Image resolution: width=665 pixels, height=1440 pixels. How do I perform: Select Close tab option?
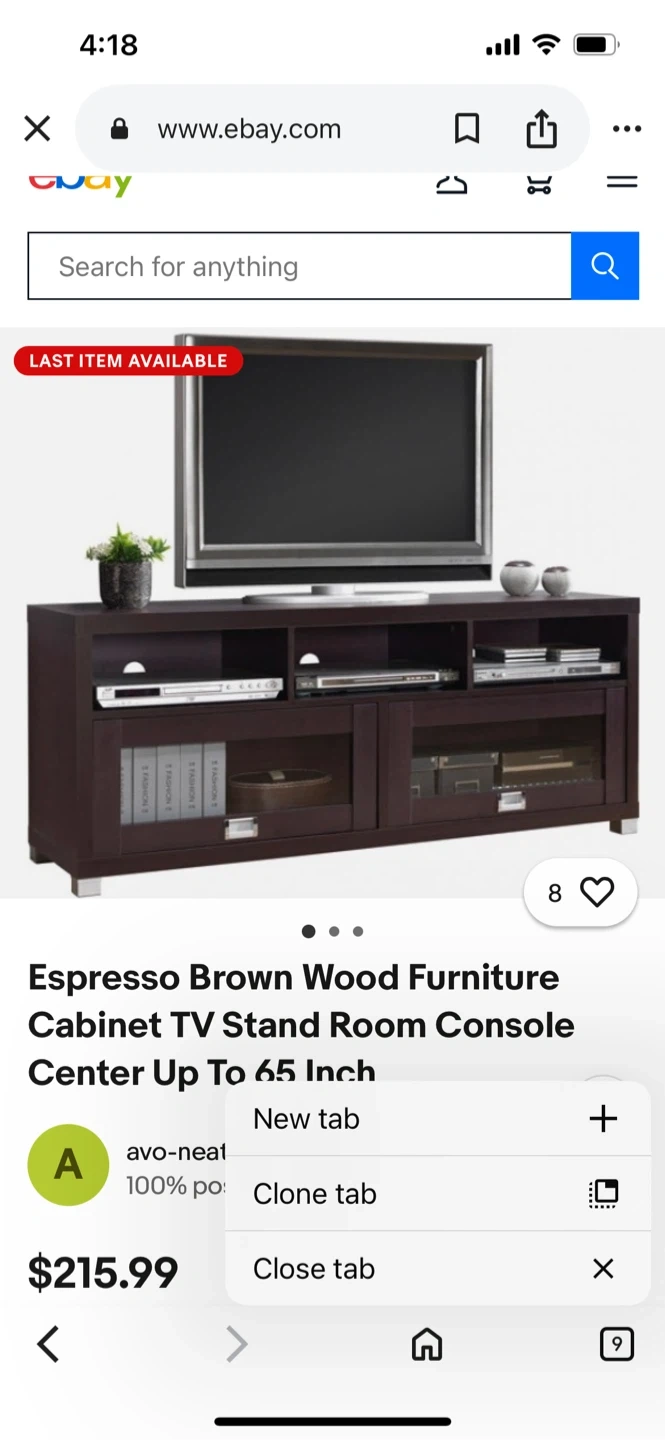click(437, 1269)
